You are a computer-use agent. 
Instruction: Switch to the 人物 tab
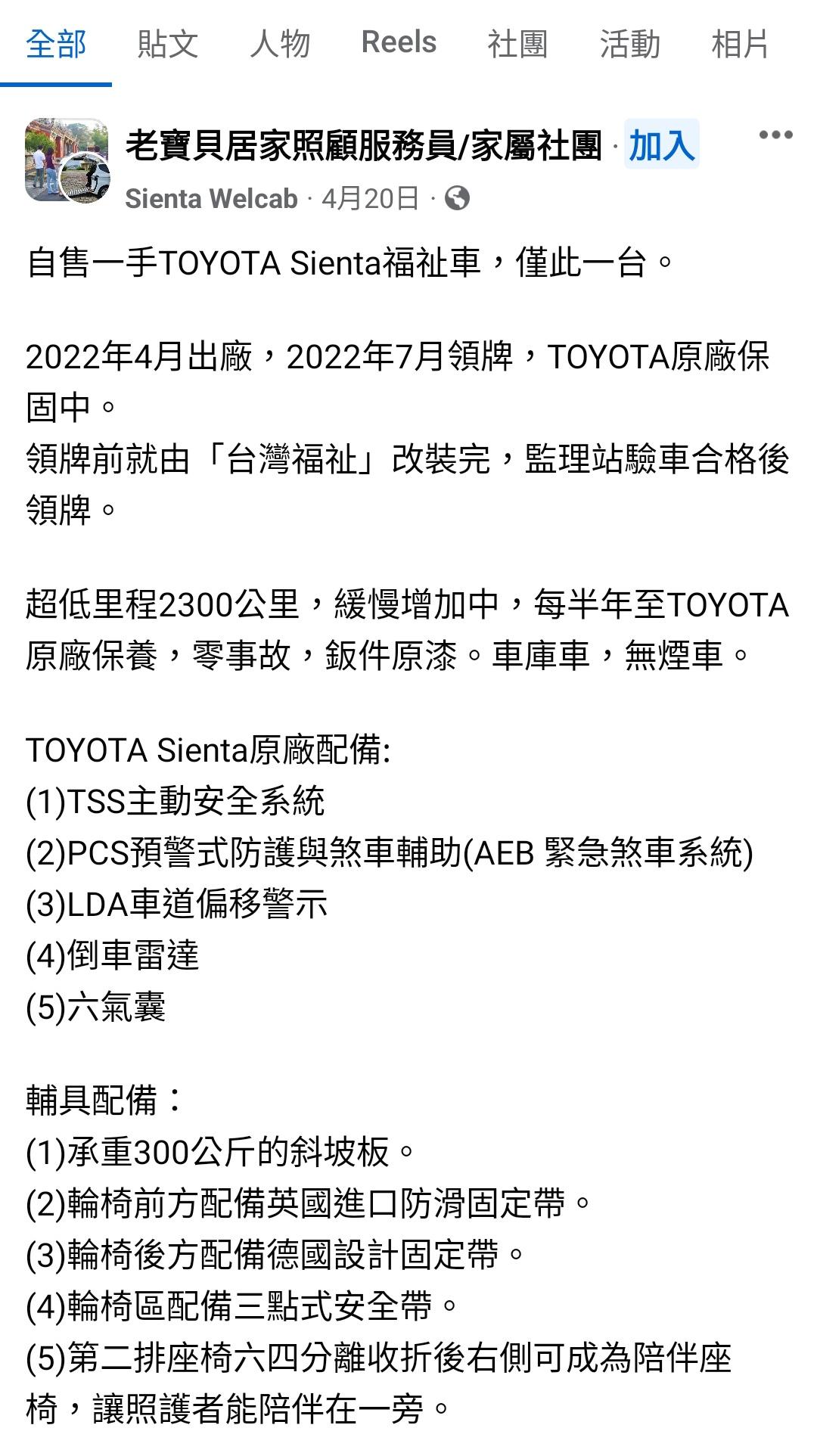[280, 43]
